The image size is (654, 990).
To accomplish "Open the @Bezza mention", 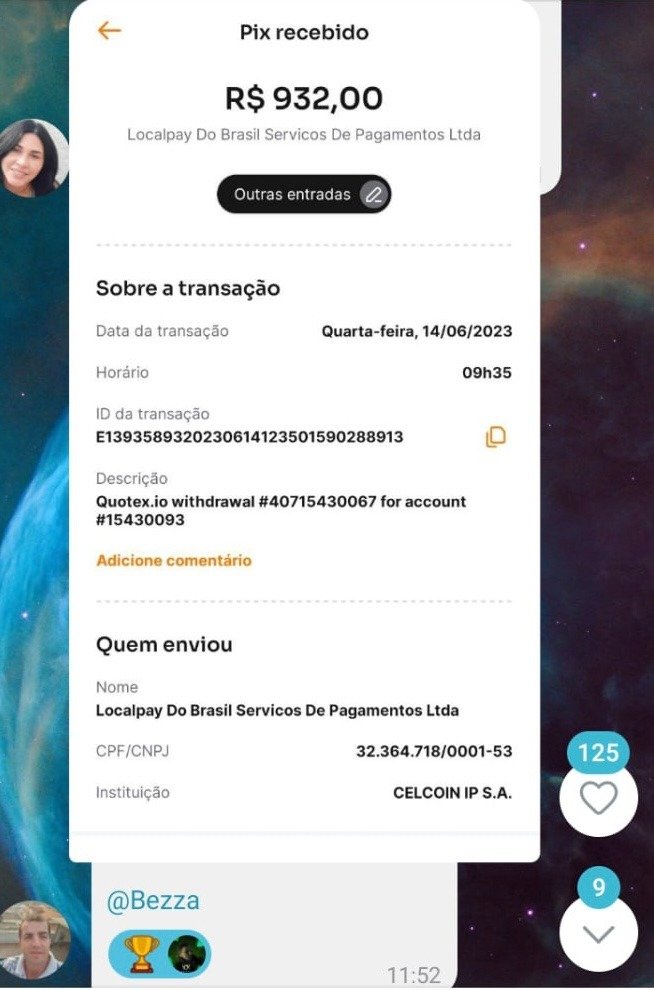I will [153, 900].
